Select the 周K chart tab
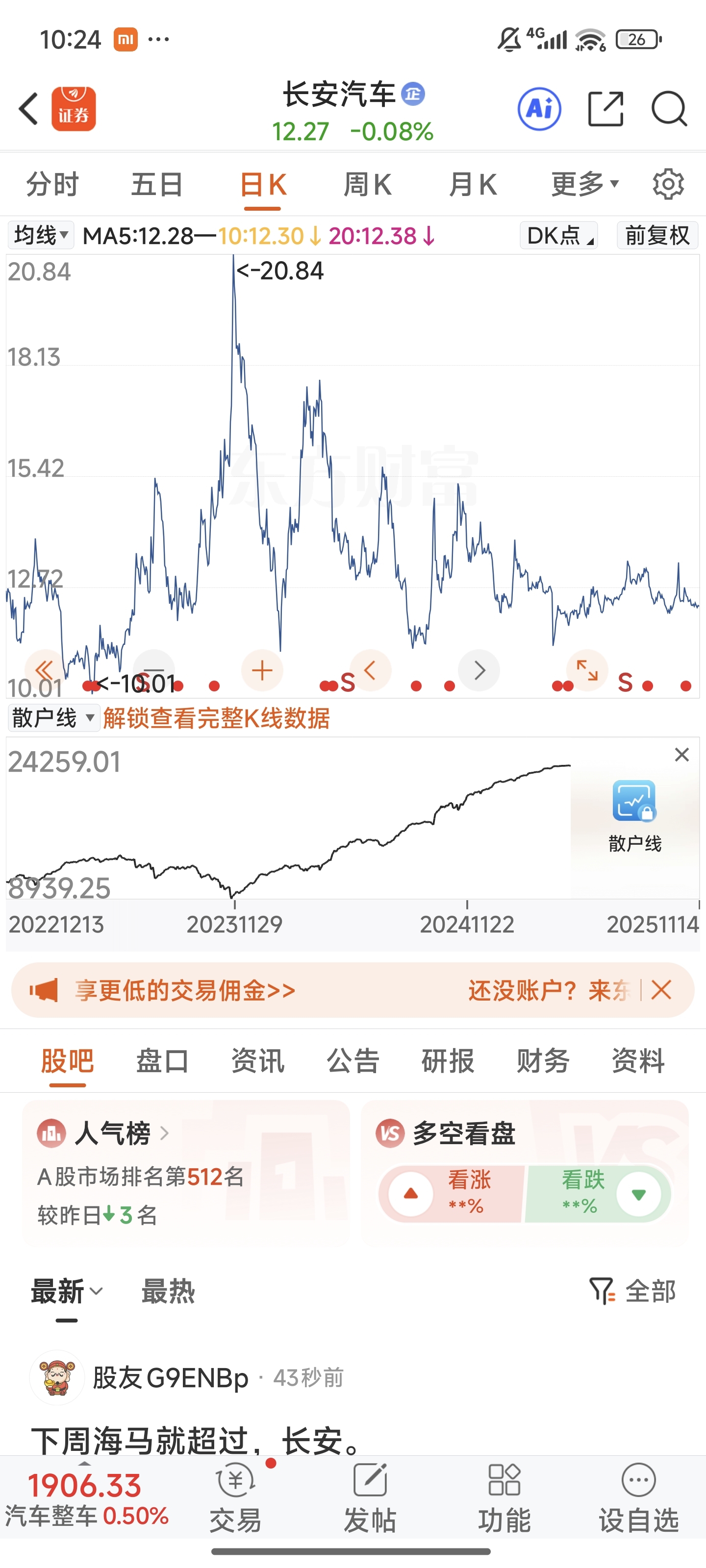The height and width of the screenshot is (1568, 706). point(367,184)
